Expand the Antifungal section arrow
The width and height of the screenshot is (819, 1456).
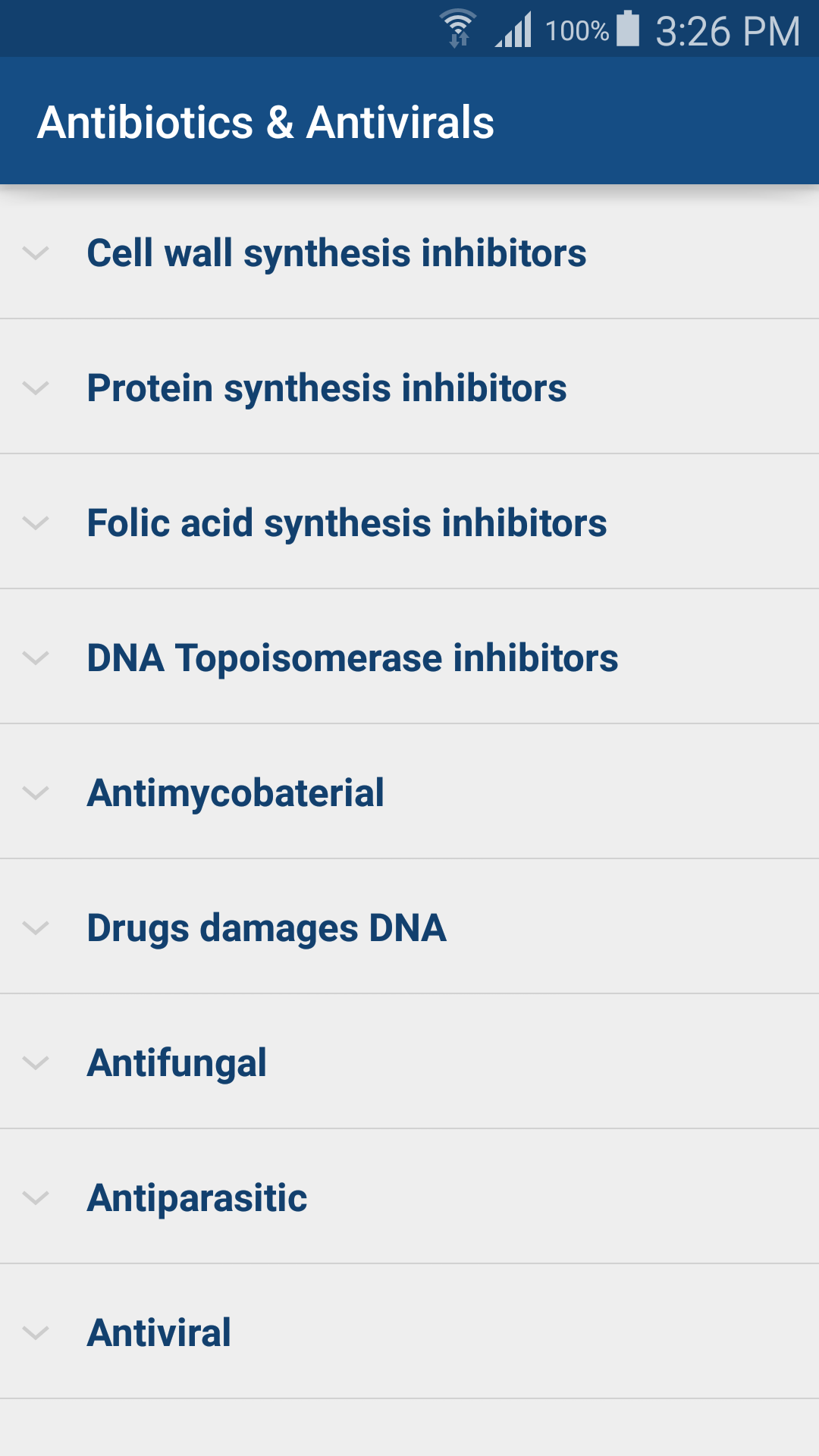[x=36, y=1063]
